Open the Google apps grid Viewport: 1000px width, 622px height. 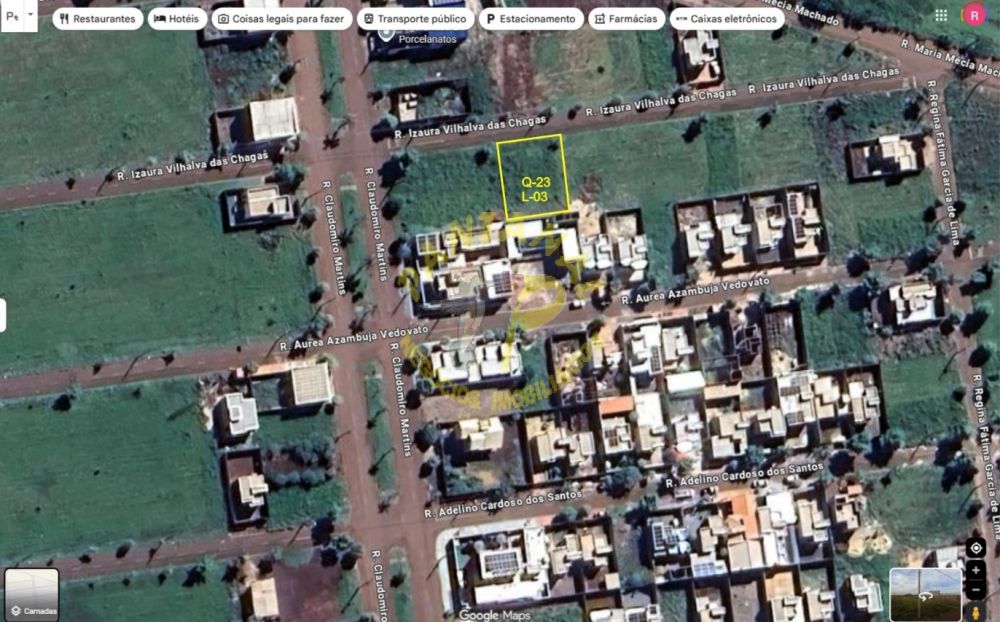[941, 15]
